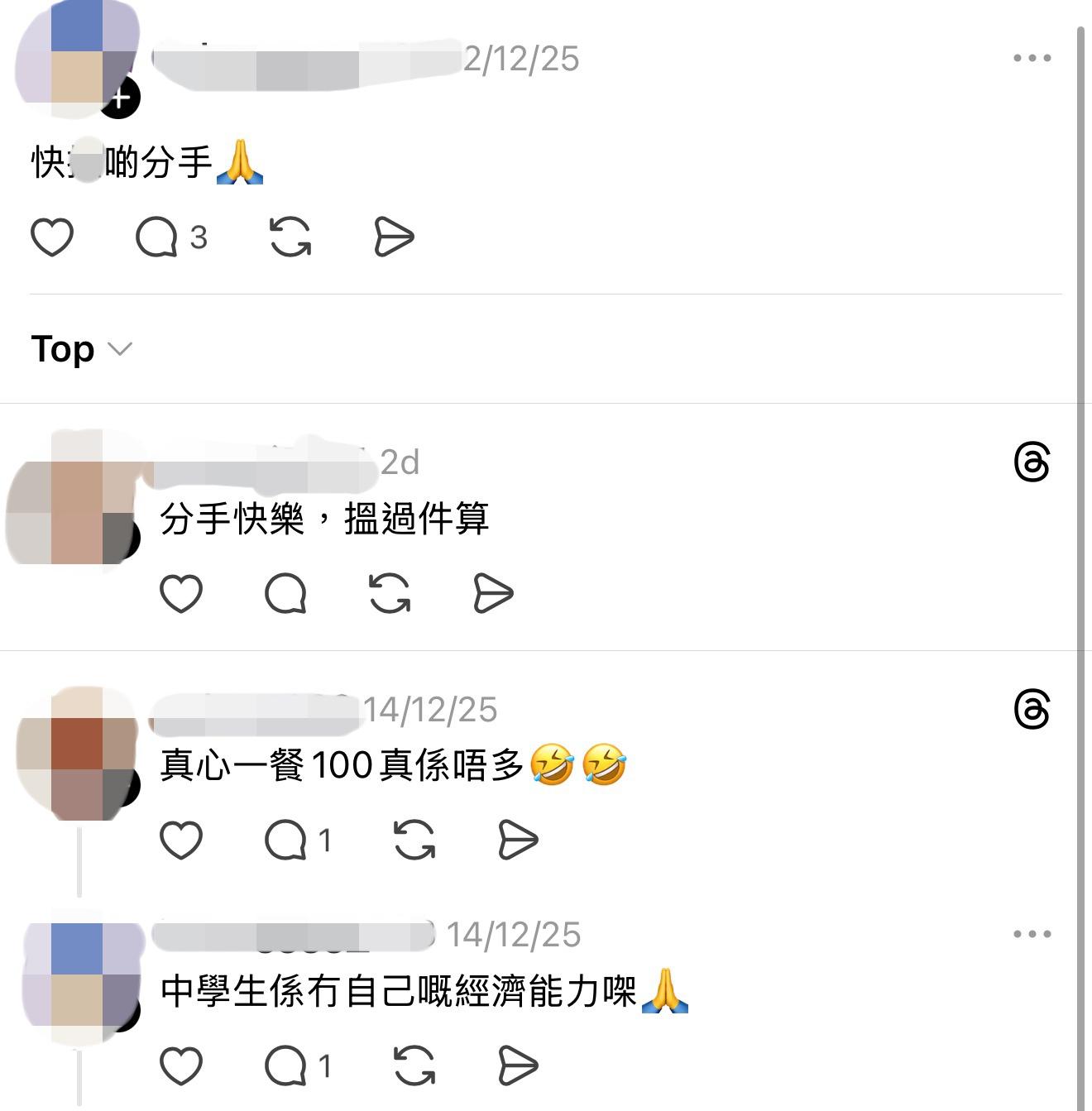Repost the comment 分手快樂，搵過件算
Viewport: 1092px width, 1111px height.
pos(390,593)
